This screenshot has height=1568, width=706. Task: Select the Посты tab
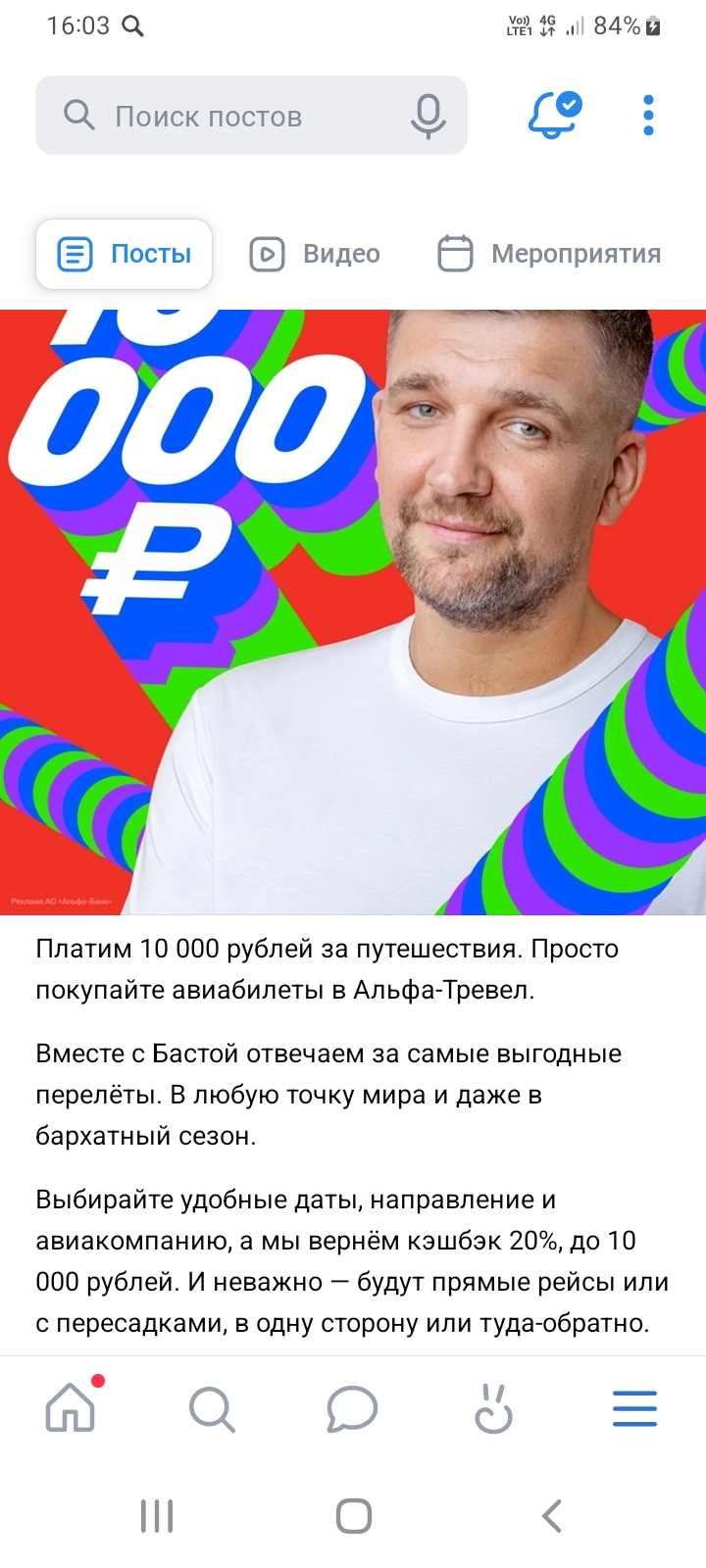125,254
